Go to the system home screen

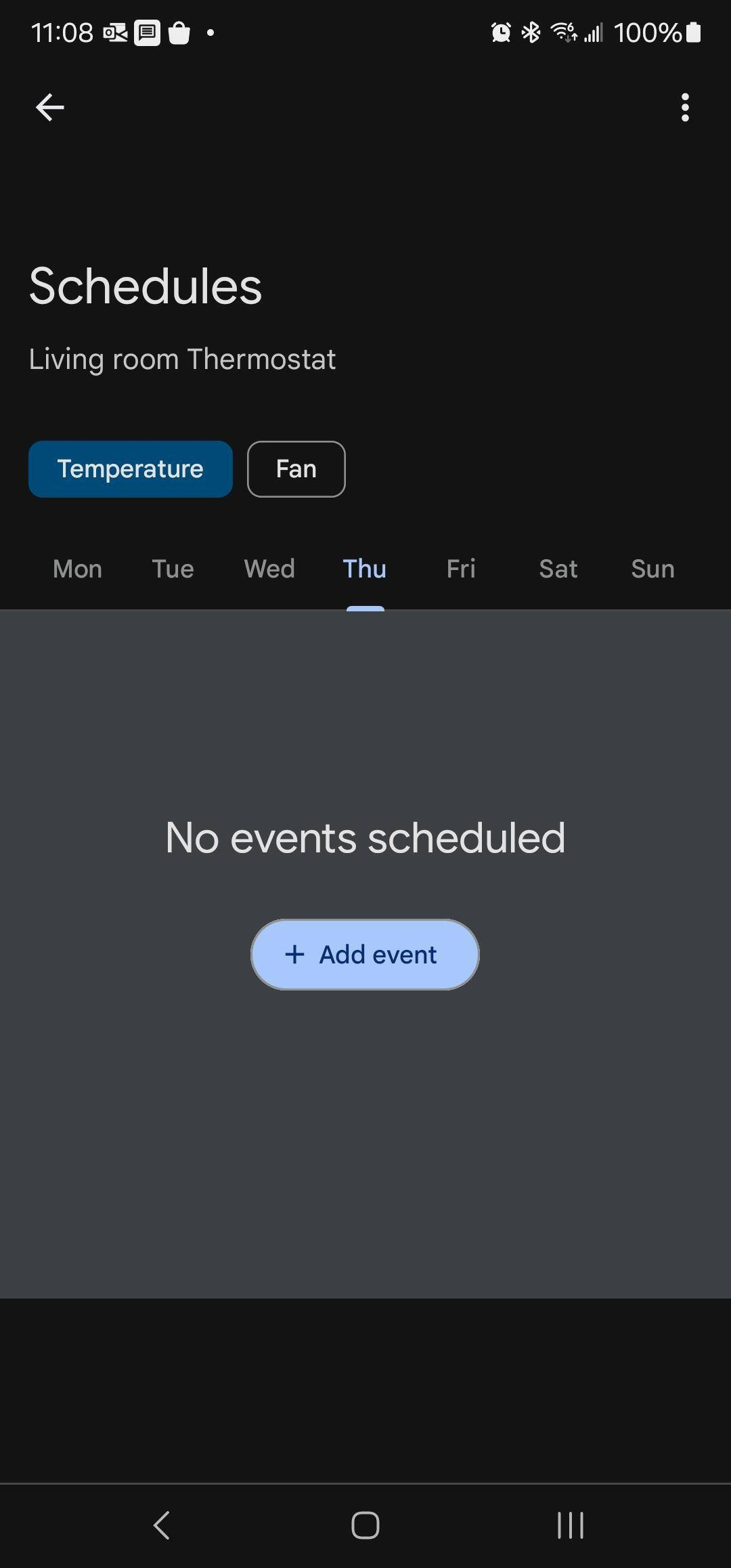(x=365, y=1525)
